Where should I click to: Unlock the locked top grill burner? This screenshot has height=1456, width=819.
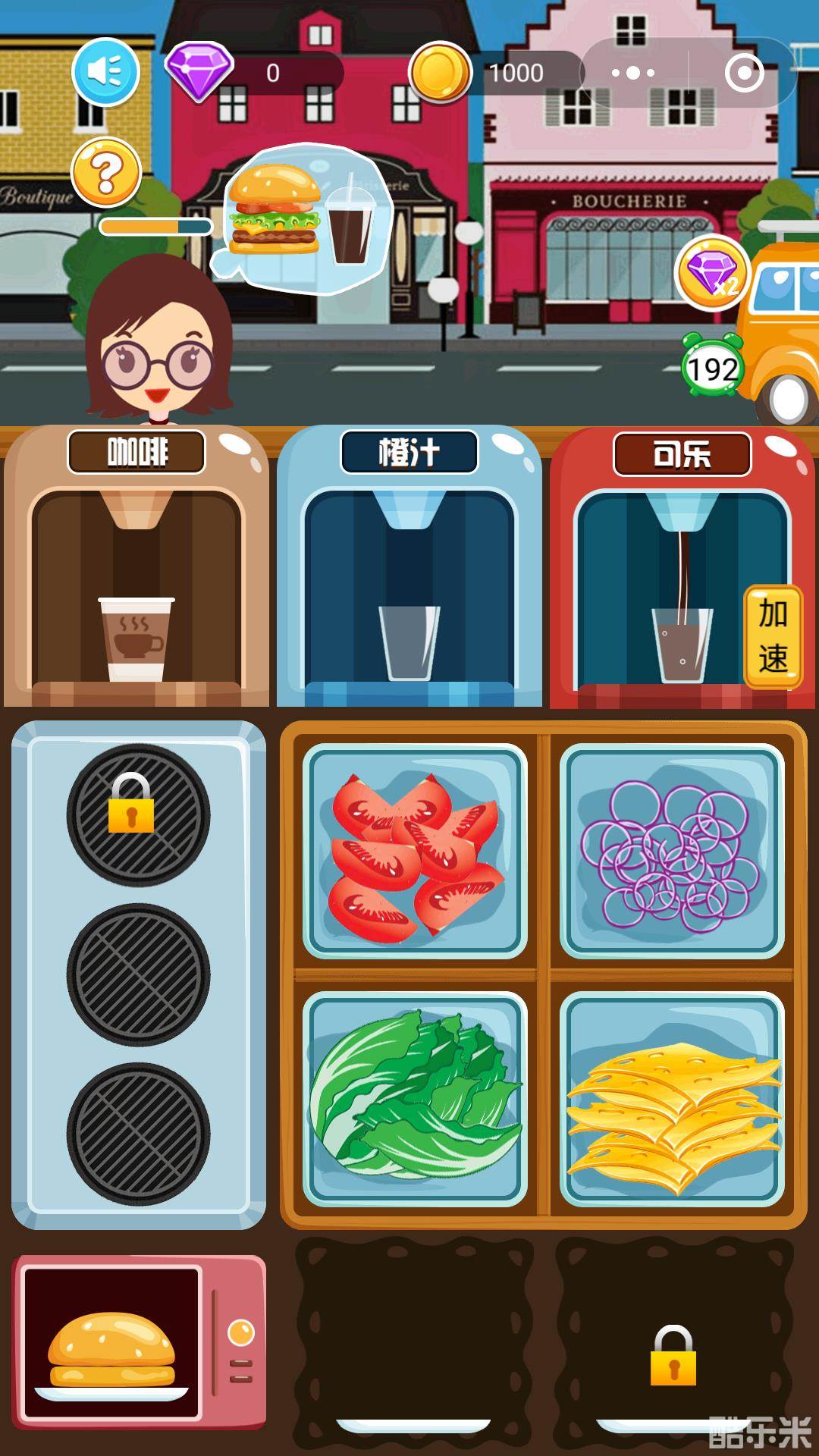tap(138, 814)
